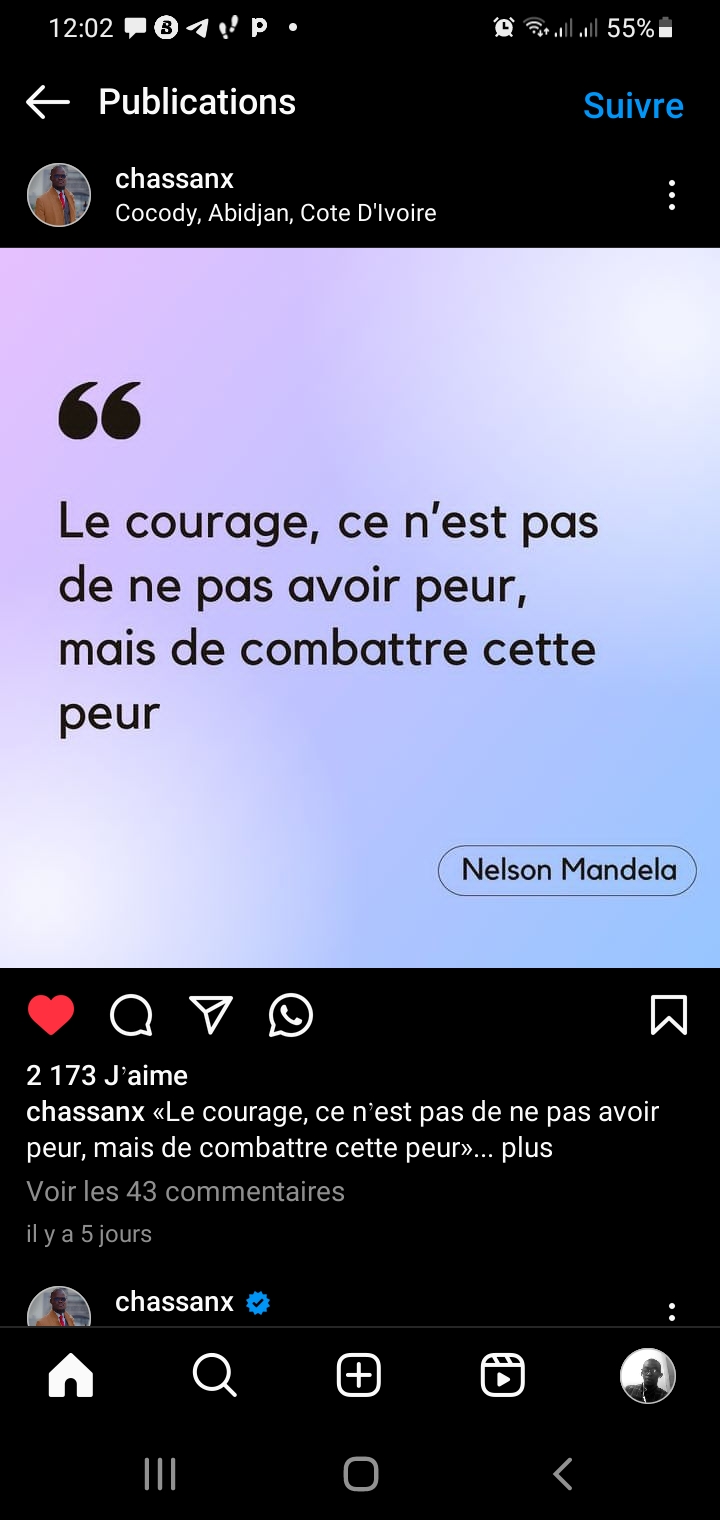Switch to the Home tab
Viewport: 720px width, 1520px height.
[71, 1375]
